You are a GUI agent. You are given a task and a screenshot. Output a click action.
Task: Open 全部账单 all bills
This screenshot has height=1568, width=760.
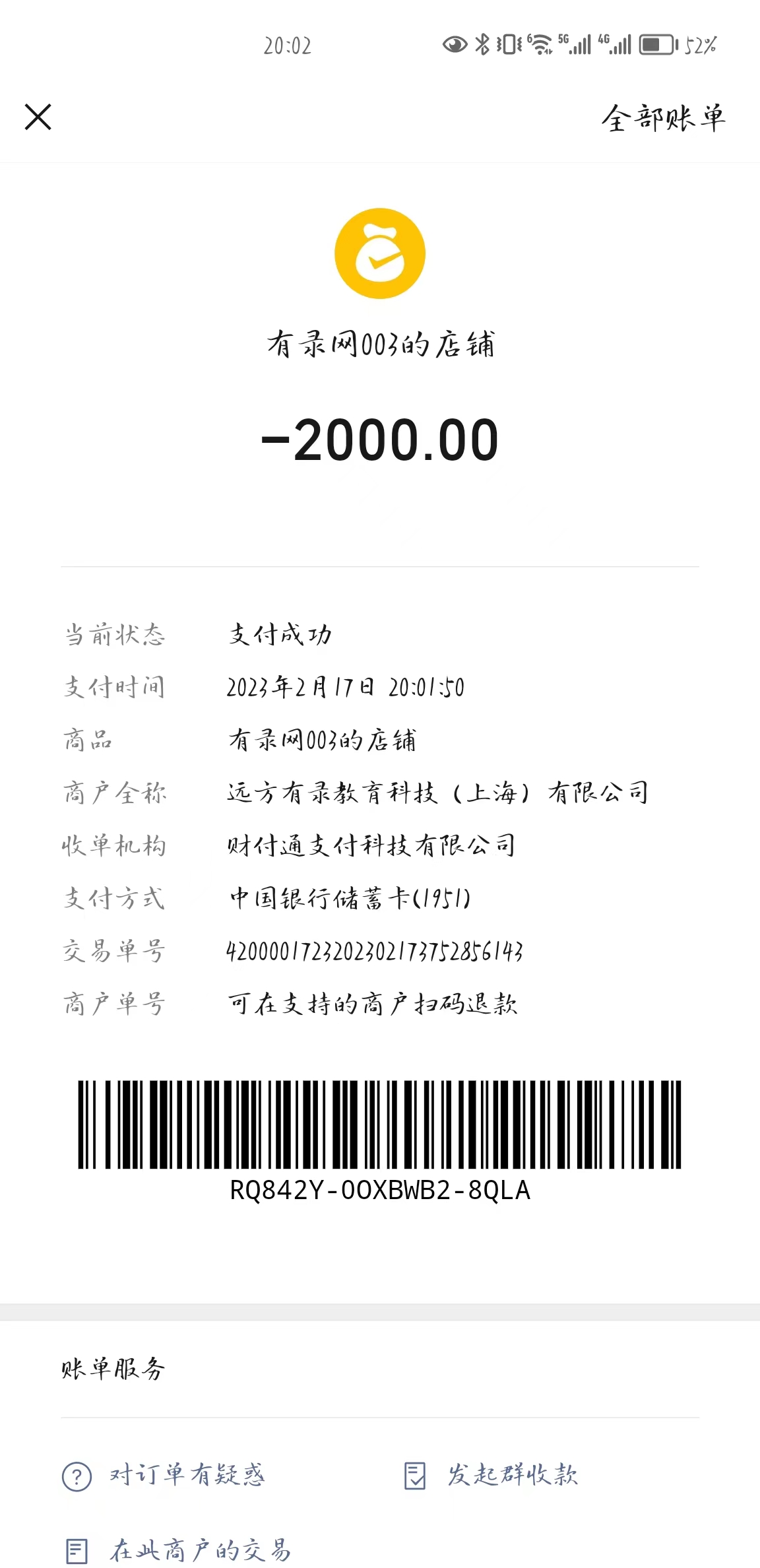[662, 119]
